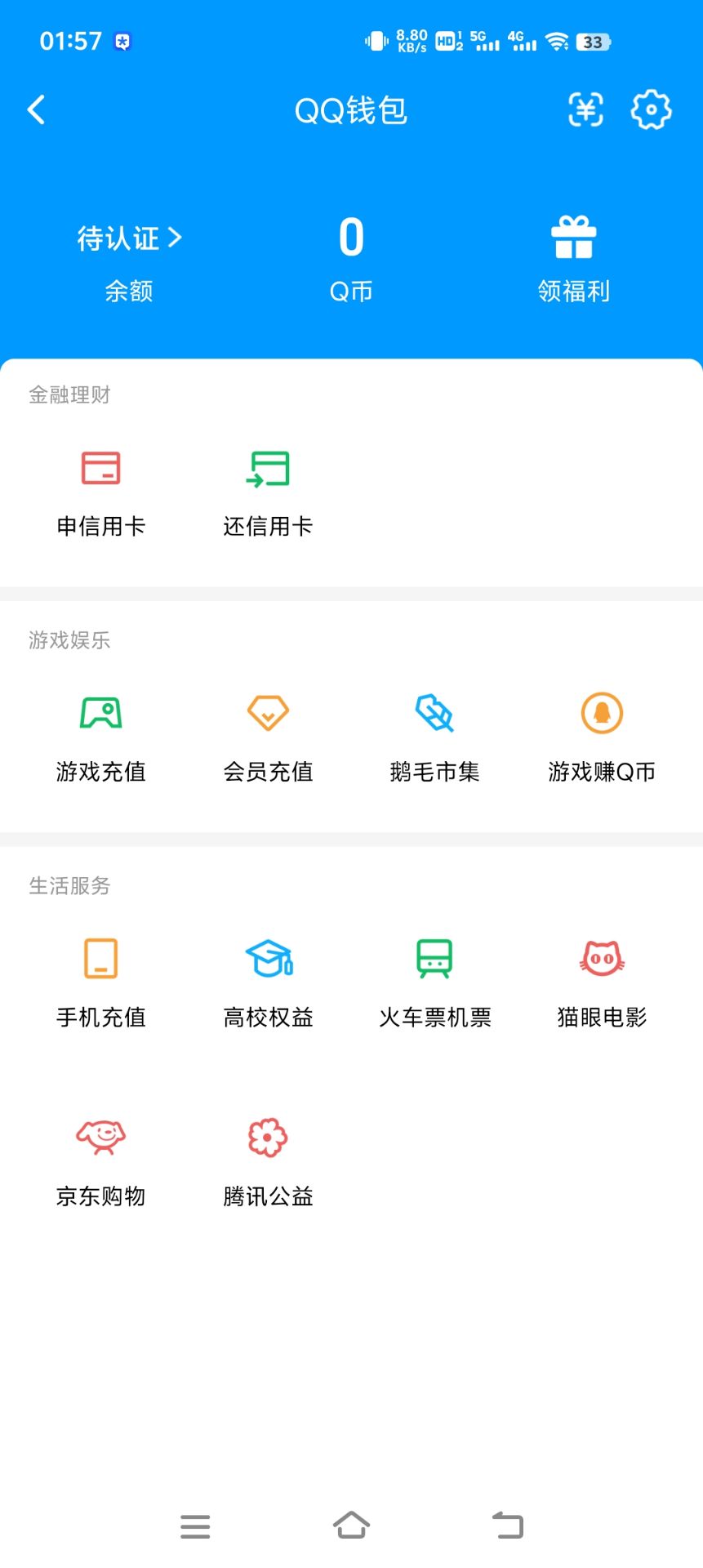Image resolution: width=703 pixels, height=1568 pixels.
Task: Expand the 待认证 verification chevron
Action: pos(174,238)
